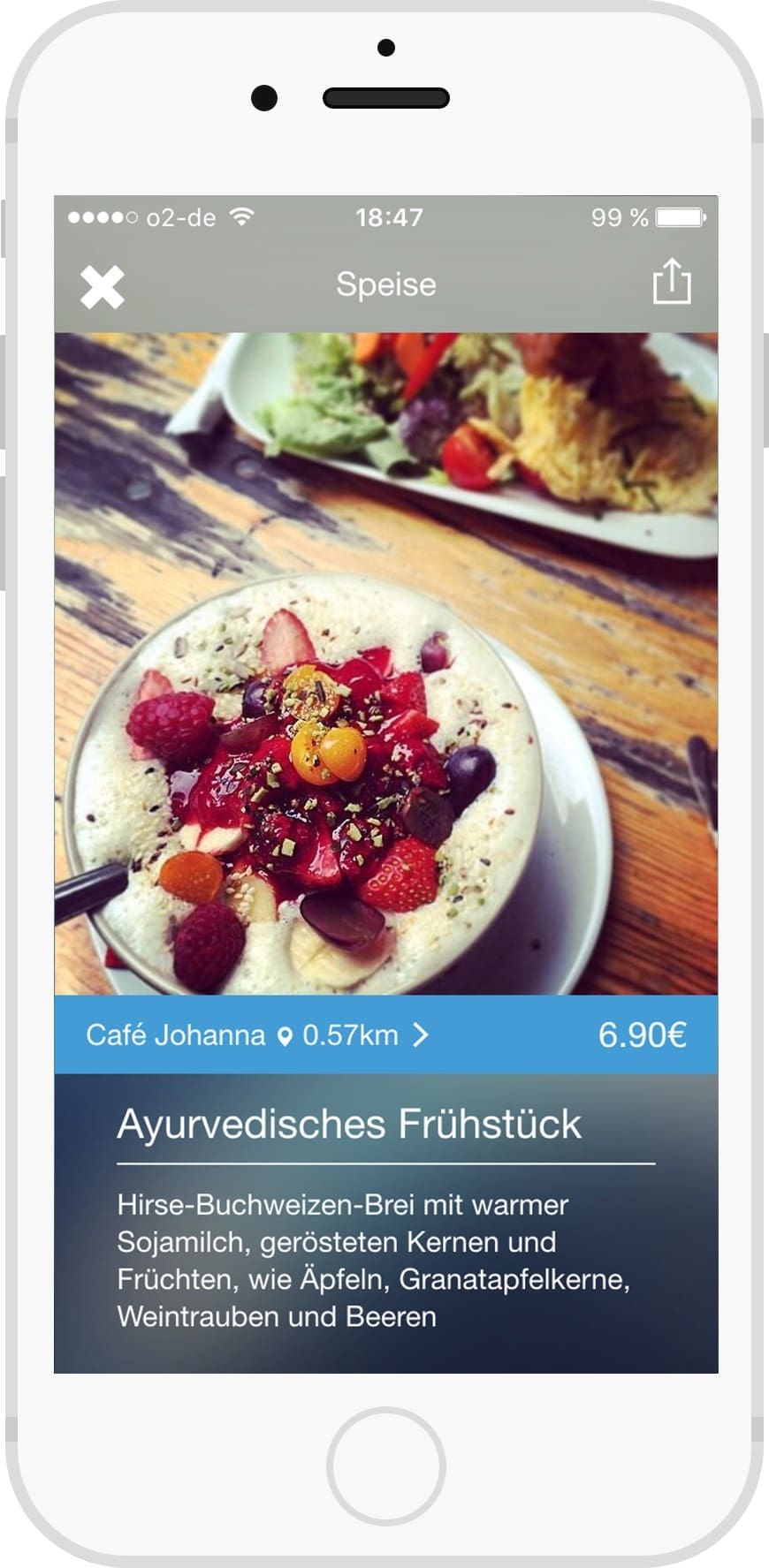Open Café Johanna location details

pyautogui.click(x=256, y=1034)
